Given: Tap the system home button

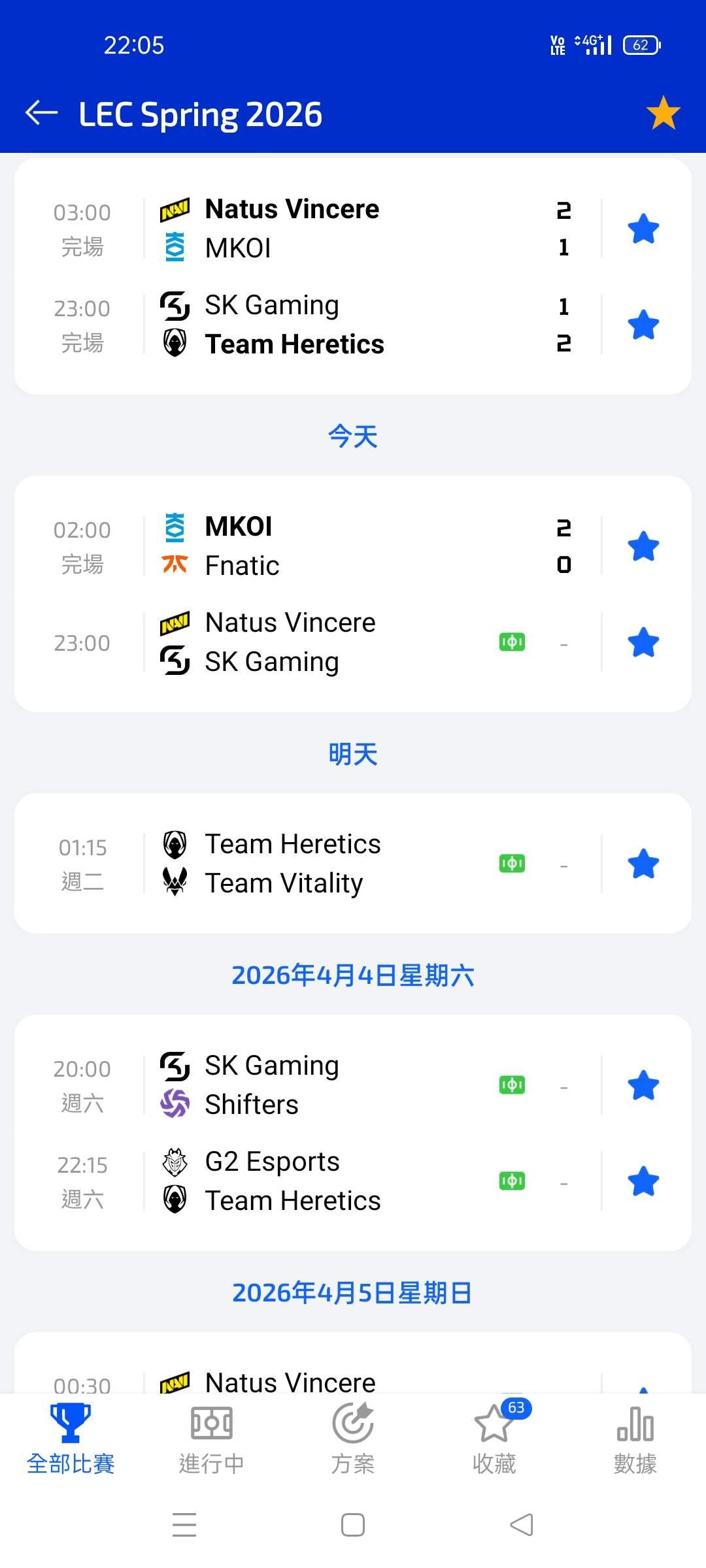Looking at the screenshot, I should (x=353, y=1526).
